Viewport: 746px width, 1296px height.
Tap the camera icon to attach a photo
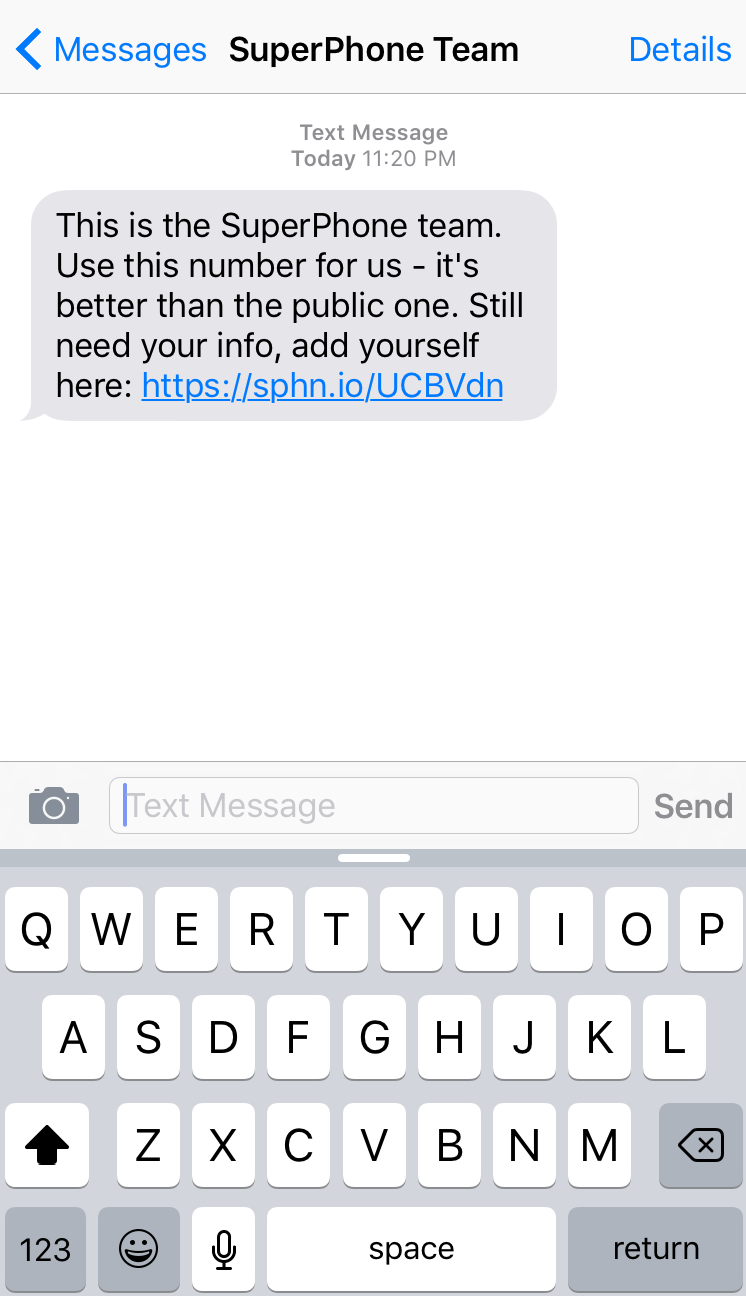[54, 805]
